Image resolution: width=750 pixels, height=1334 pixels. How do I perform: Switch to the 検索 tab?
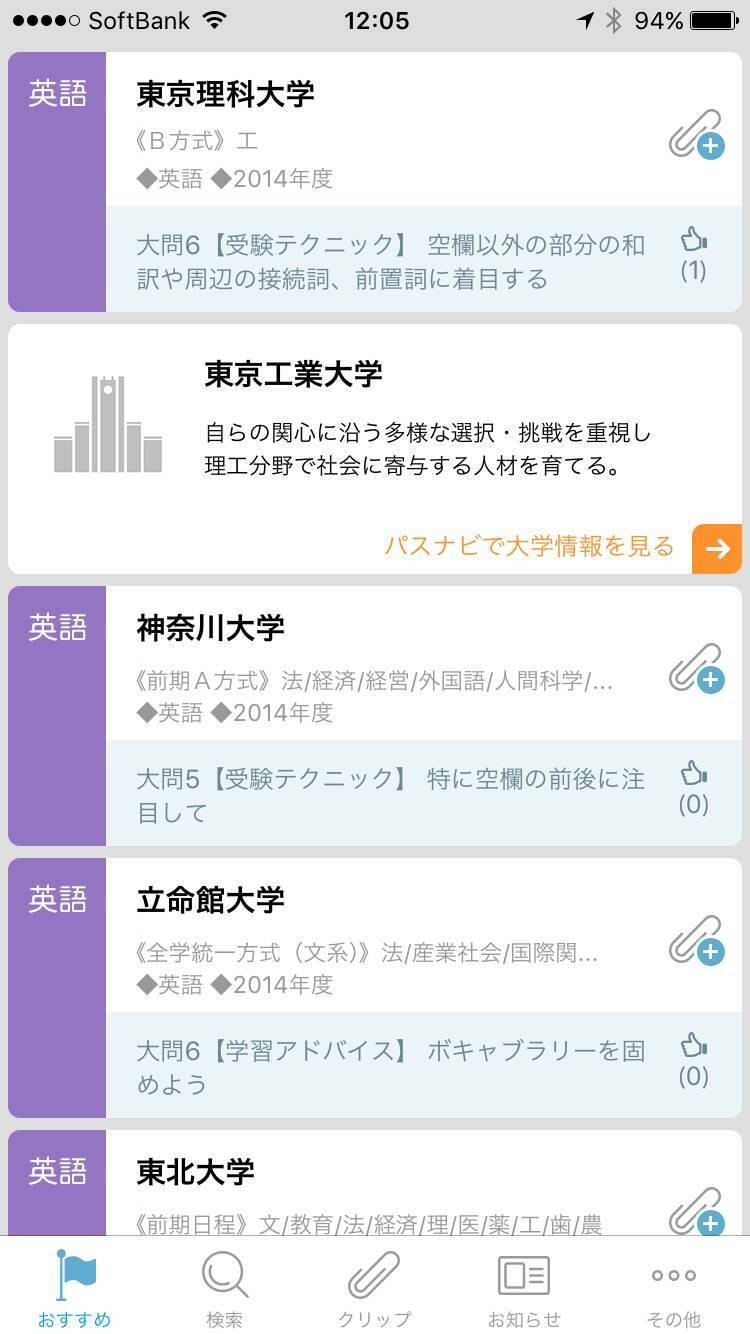[x=225, y=1288]
